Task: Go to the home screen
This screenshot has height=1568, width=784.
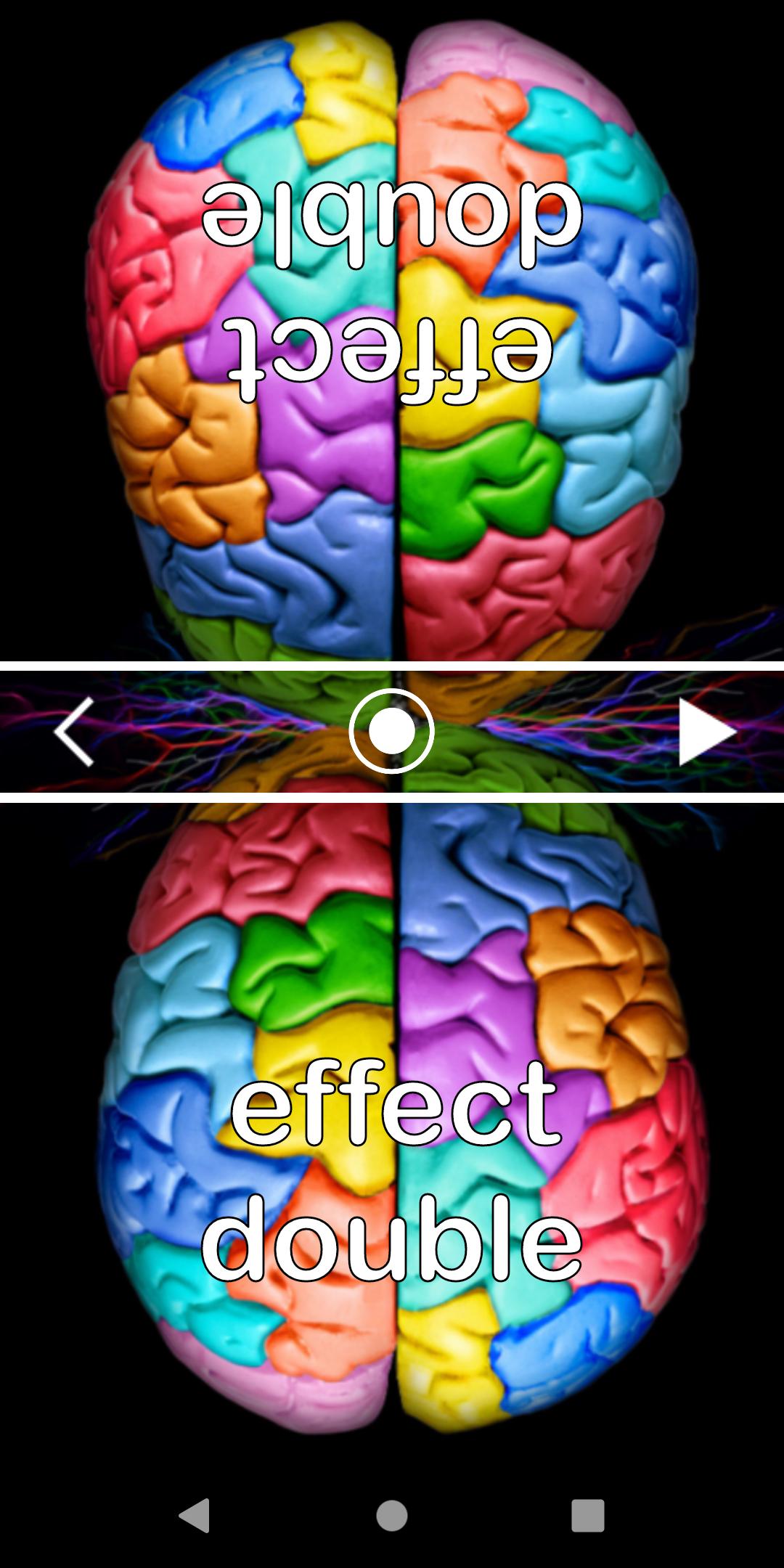Action: point(392,1516)
